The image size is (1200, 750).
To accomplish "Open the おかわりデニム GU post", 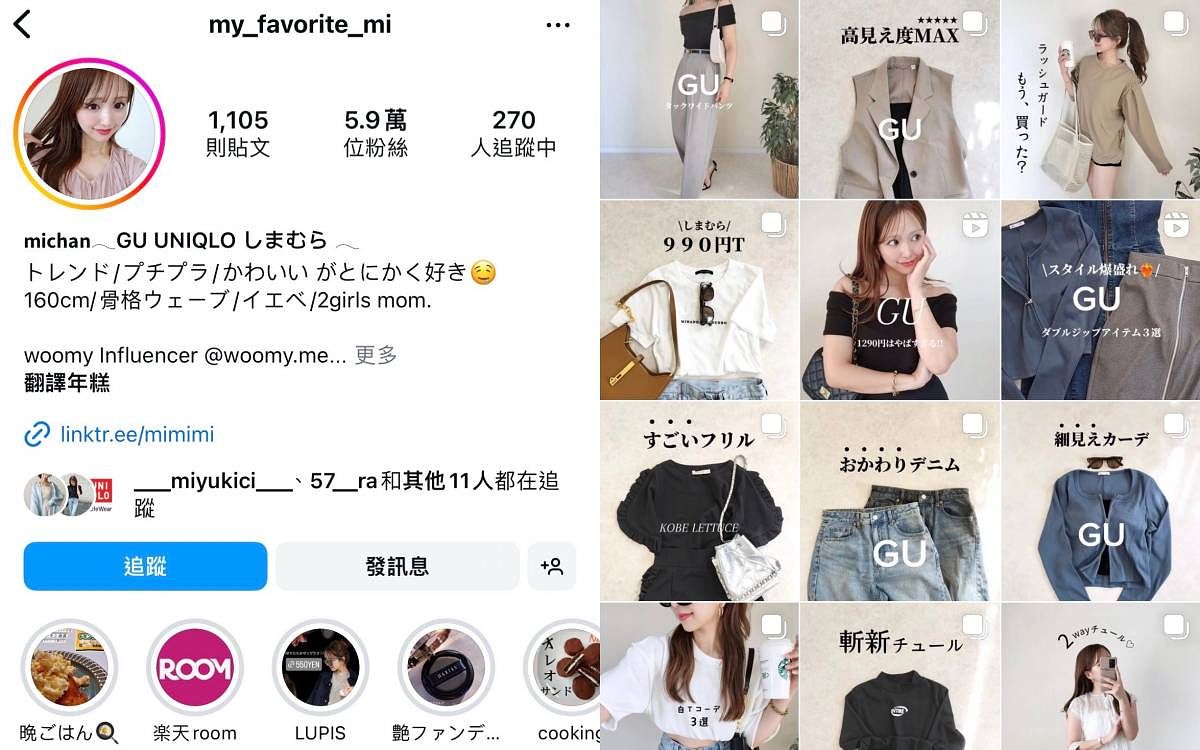I will [x=899, y=501].
